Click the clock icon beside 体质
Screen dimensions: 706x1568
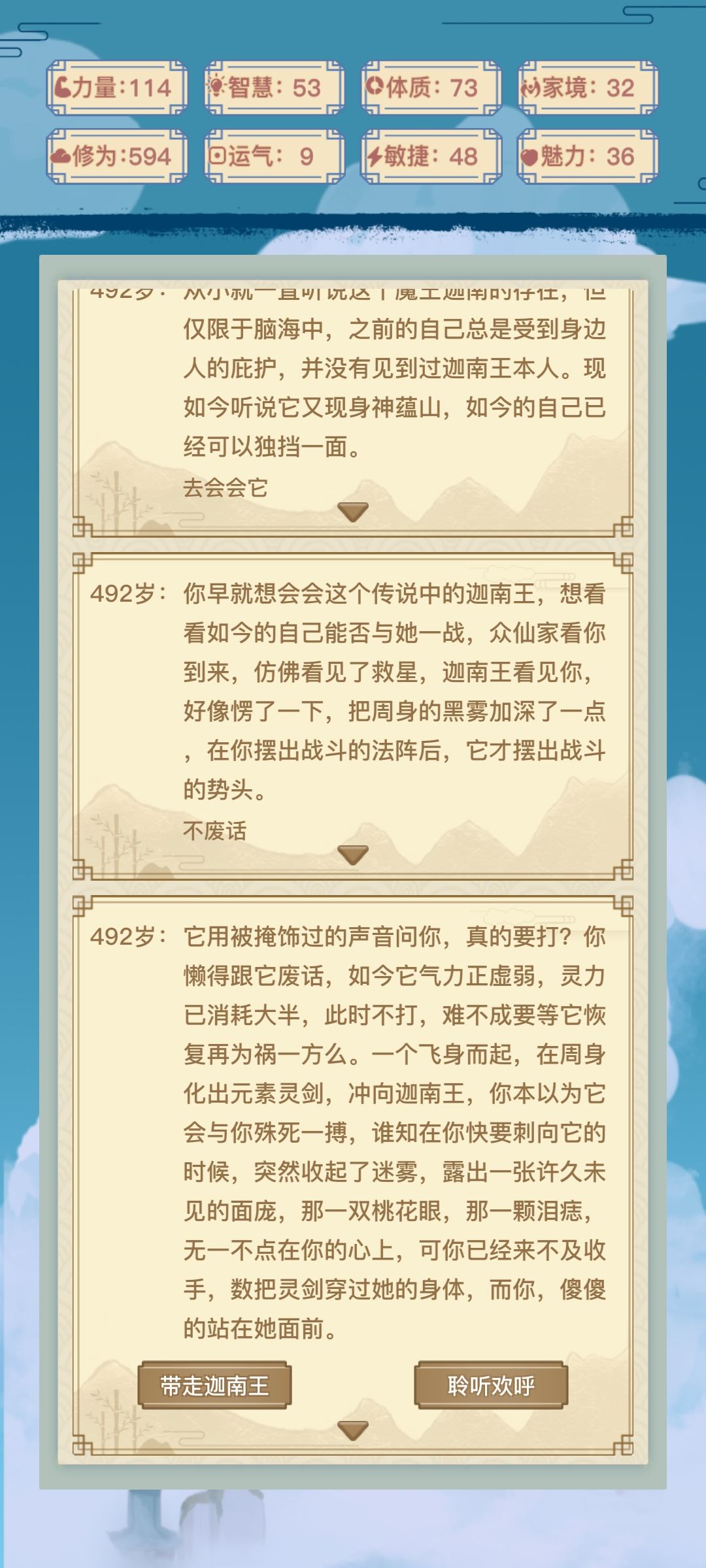375,86
